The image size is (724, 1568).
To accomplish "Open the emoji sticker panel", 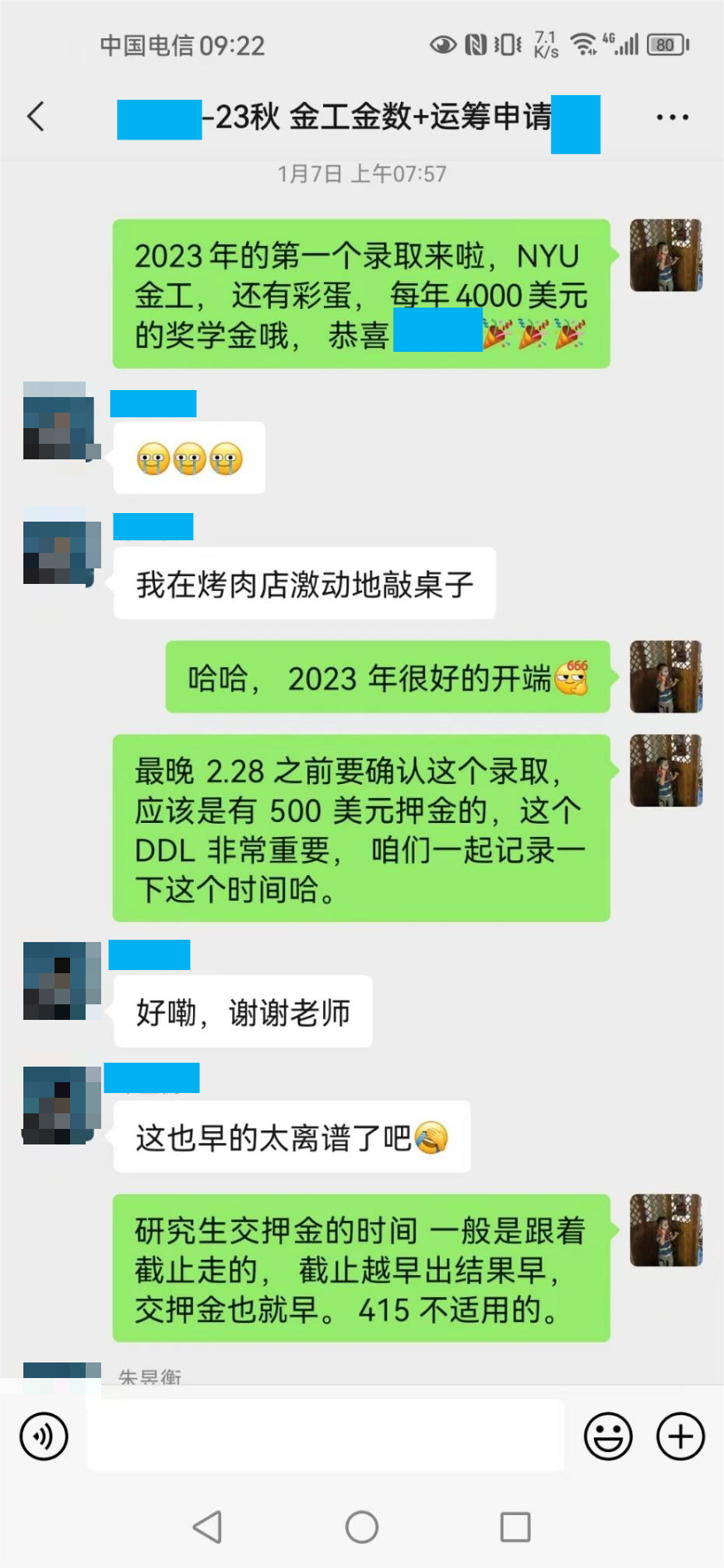I will (608, 1436).
